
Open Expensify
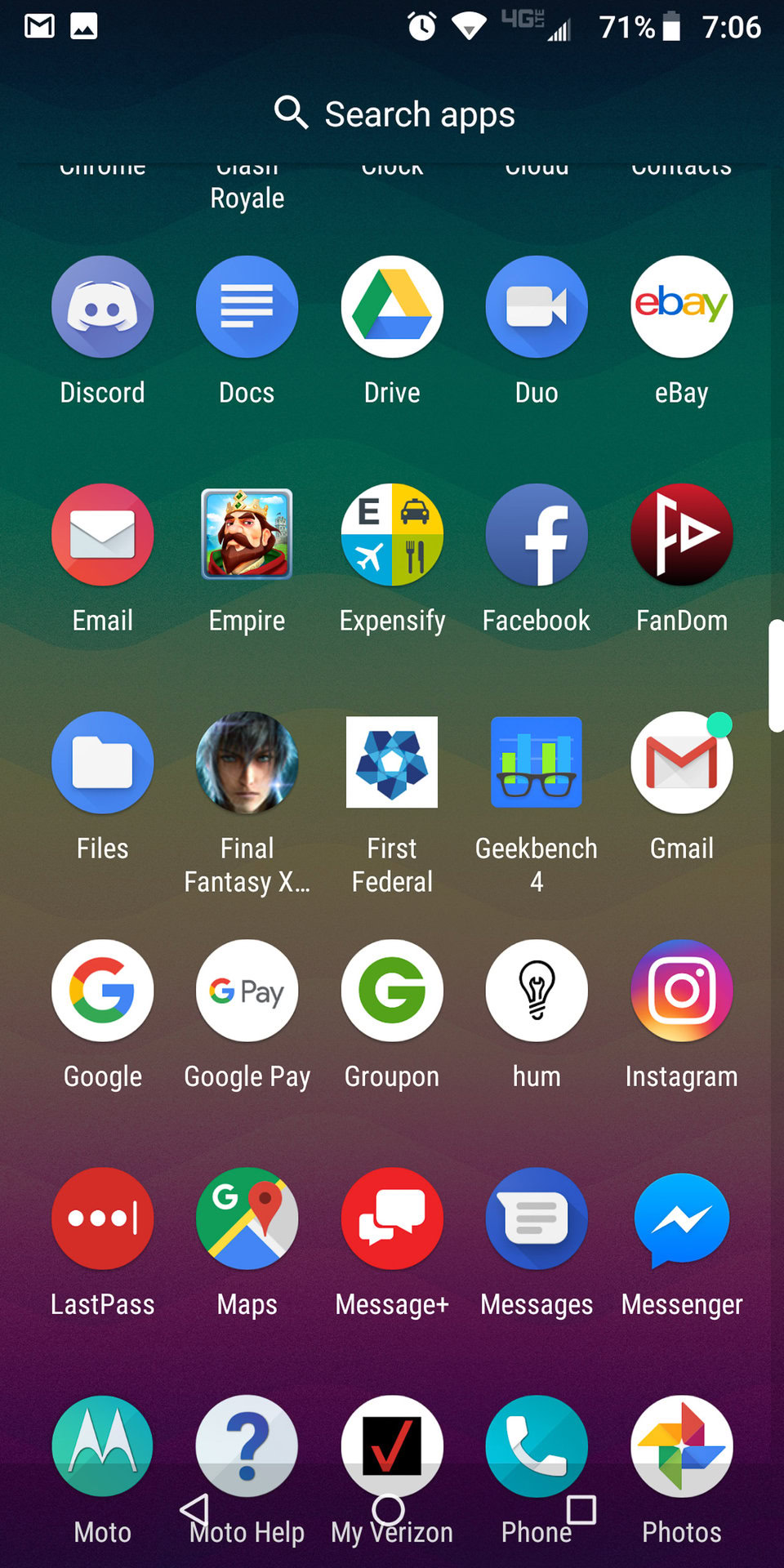click(x=392, y=535)
